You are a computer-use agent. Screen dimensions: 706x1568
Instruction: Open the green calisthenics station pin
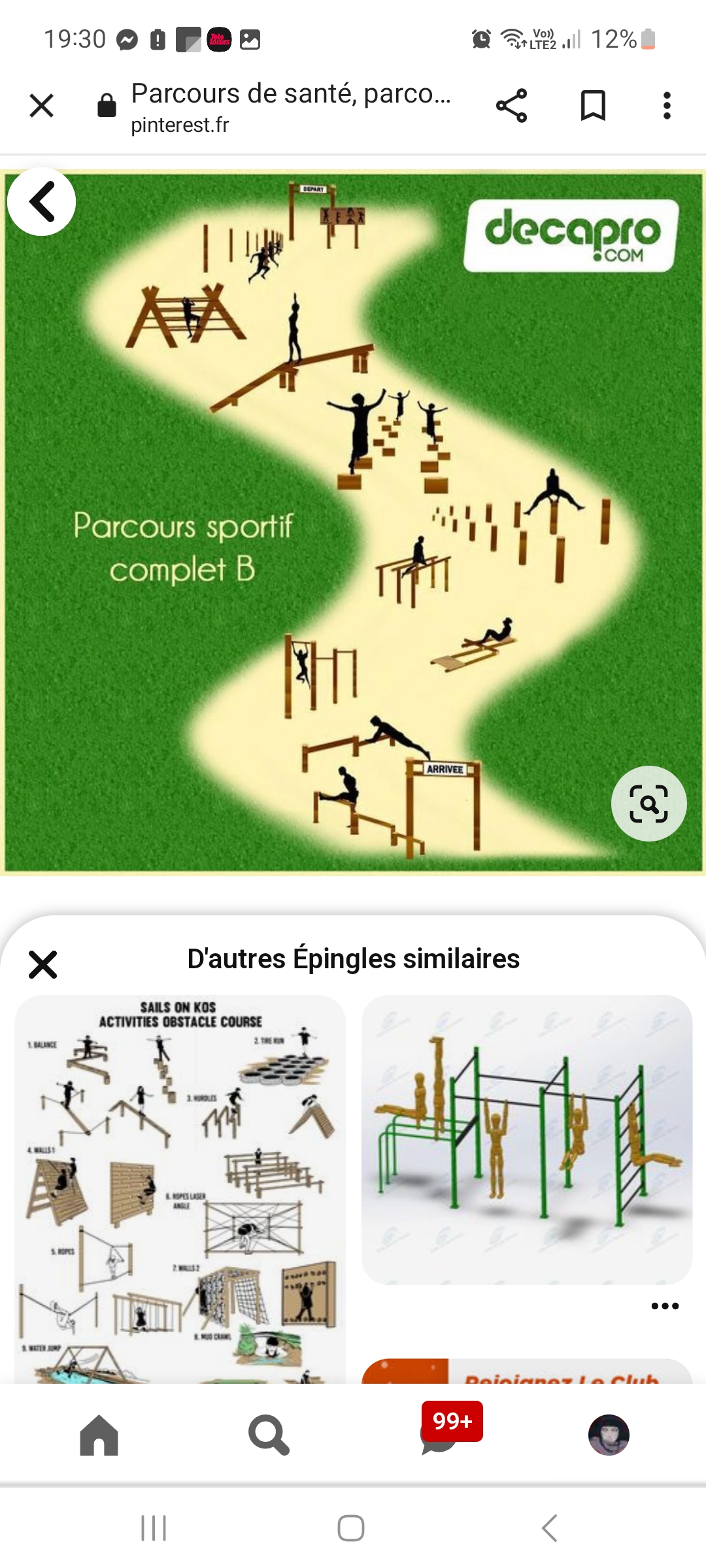[x=527, y=1140]
